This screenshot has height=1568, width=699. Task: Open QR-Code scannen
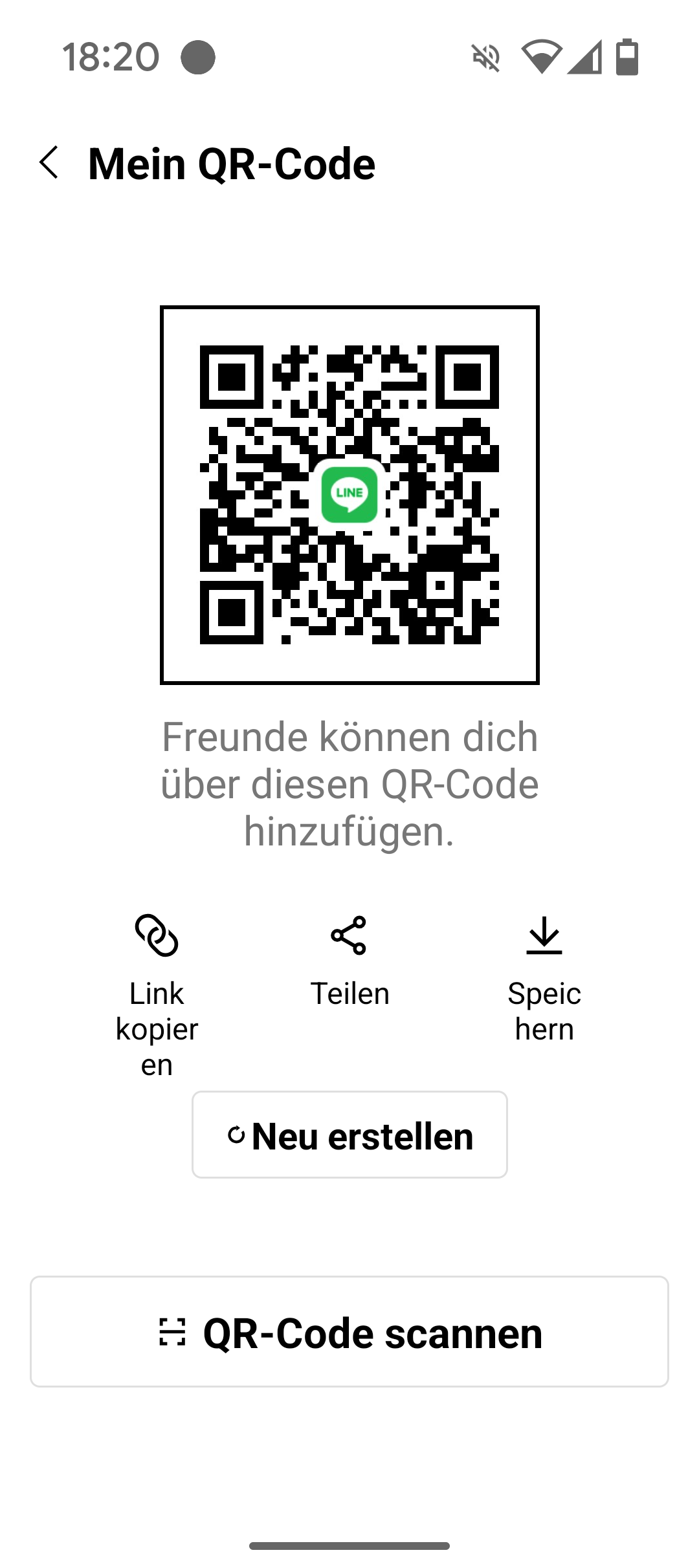[349, 1333]
